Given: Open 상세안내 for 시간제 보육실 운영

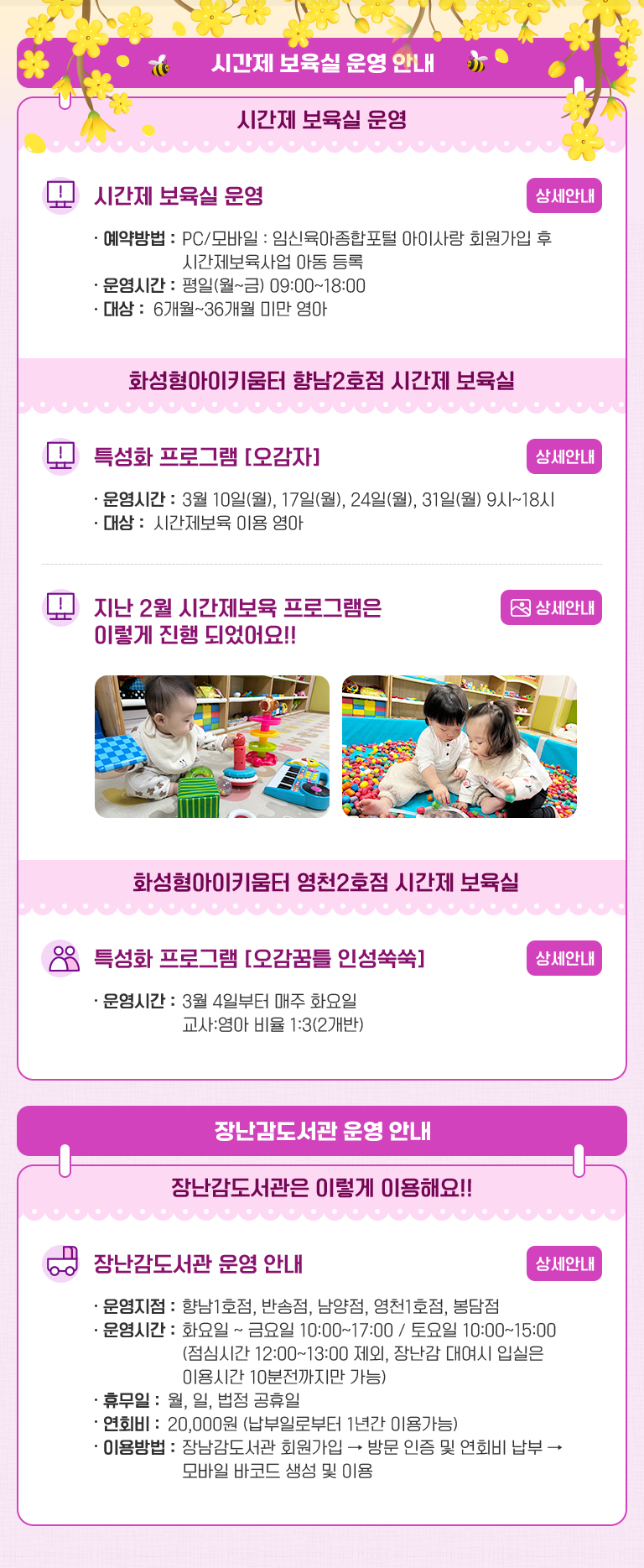Looking at the screenshot, I should 564,196.
